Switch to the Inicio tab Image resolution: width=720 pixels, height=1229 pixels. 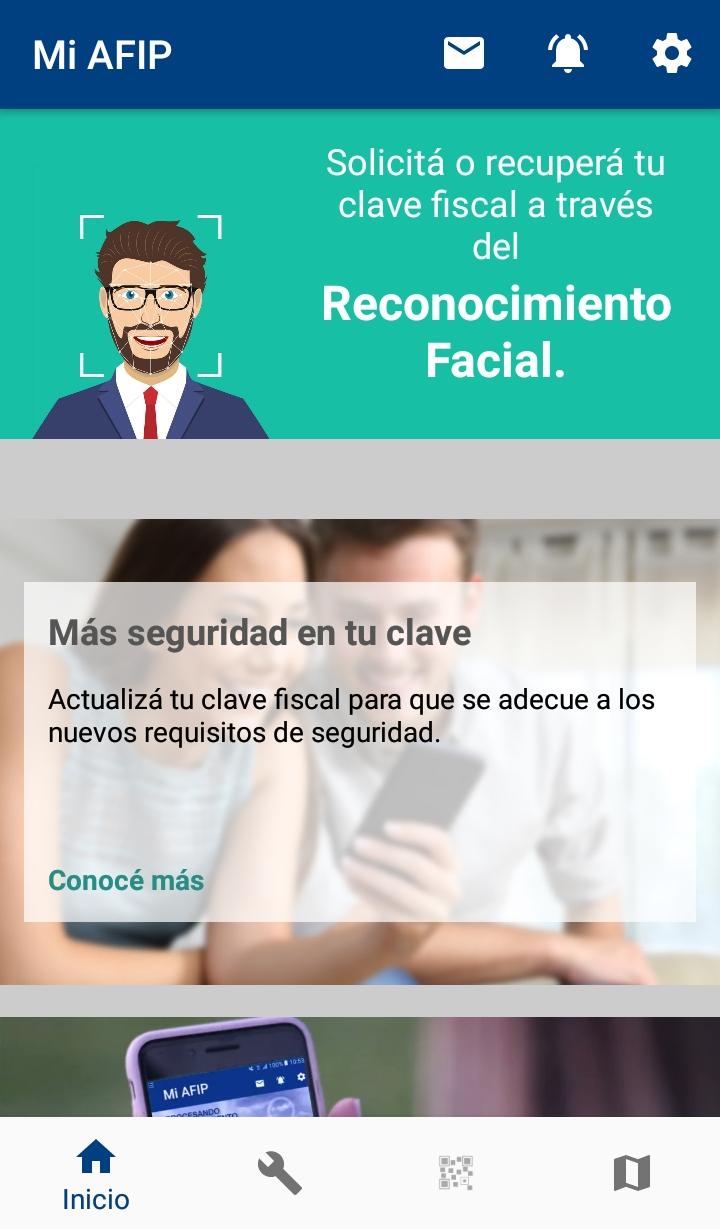pos(96,1174)
